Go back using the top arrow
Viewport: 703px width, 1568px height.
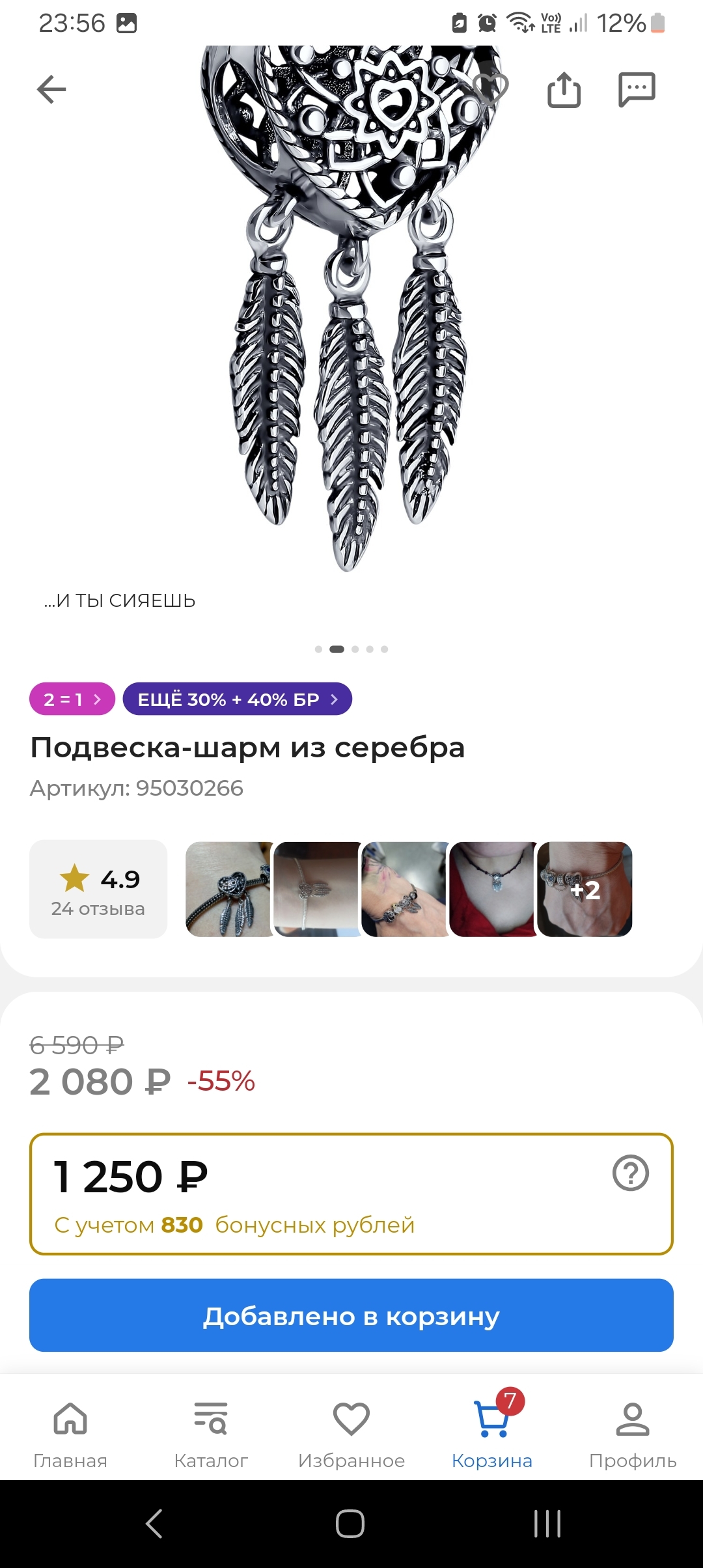tap(51, 89)
